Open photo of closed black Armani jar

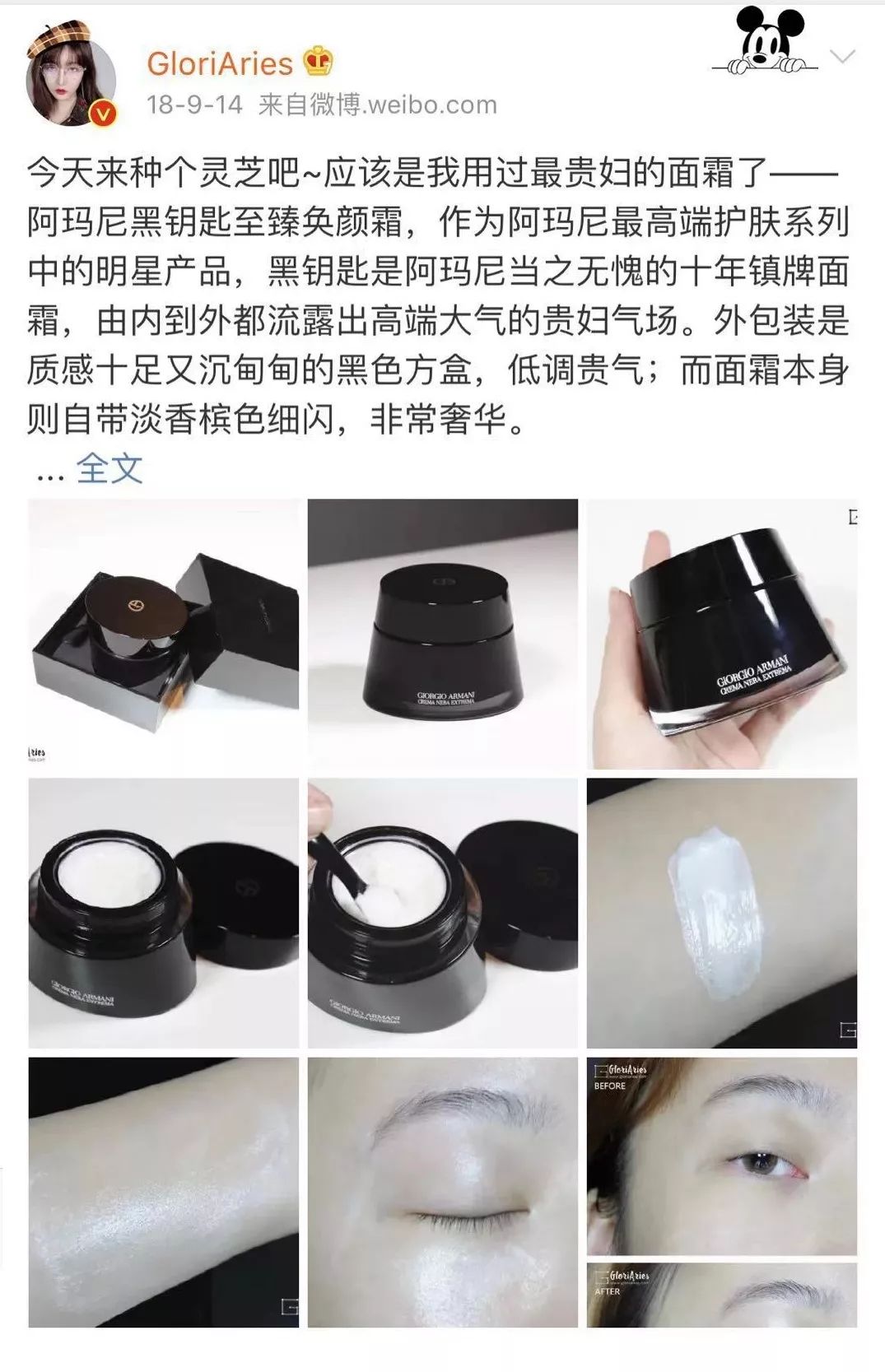coord(442,633)
